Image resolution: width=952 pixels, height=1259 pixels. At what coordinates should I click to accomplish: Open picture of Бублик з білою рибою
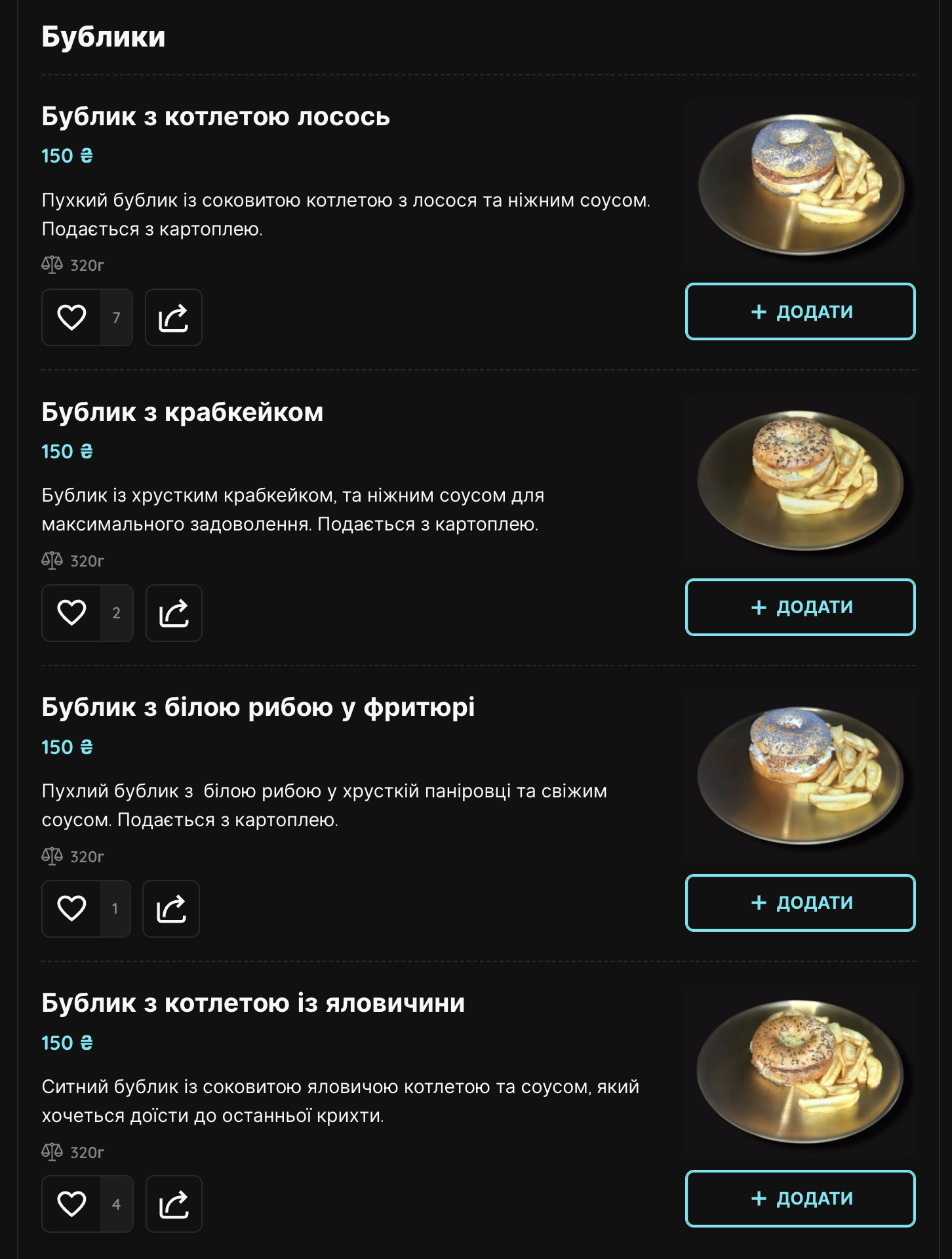tap(800, 777)
